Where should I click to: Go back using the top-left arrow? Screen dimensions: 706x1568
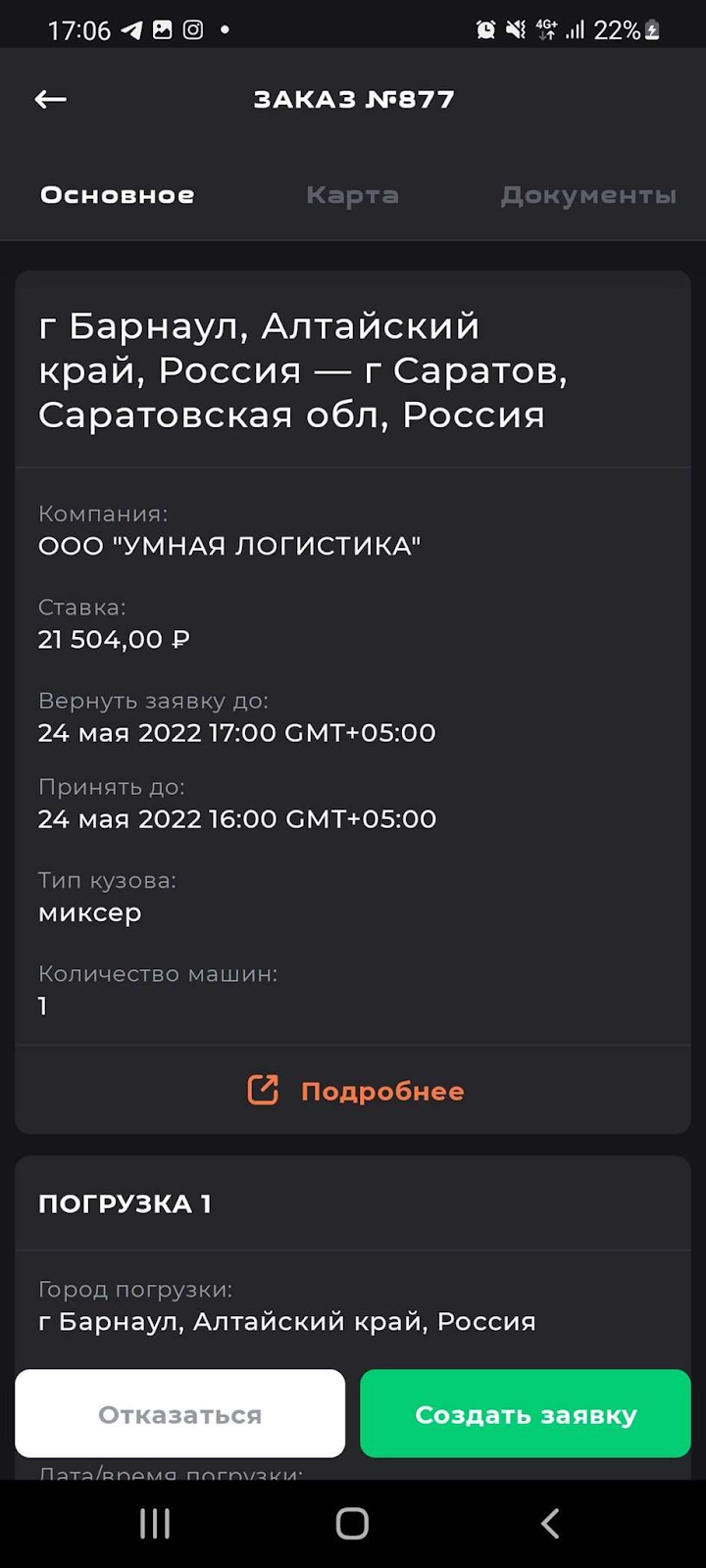coord(51,99)
